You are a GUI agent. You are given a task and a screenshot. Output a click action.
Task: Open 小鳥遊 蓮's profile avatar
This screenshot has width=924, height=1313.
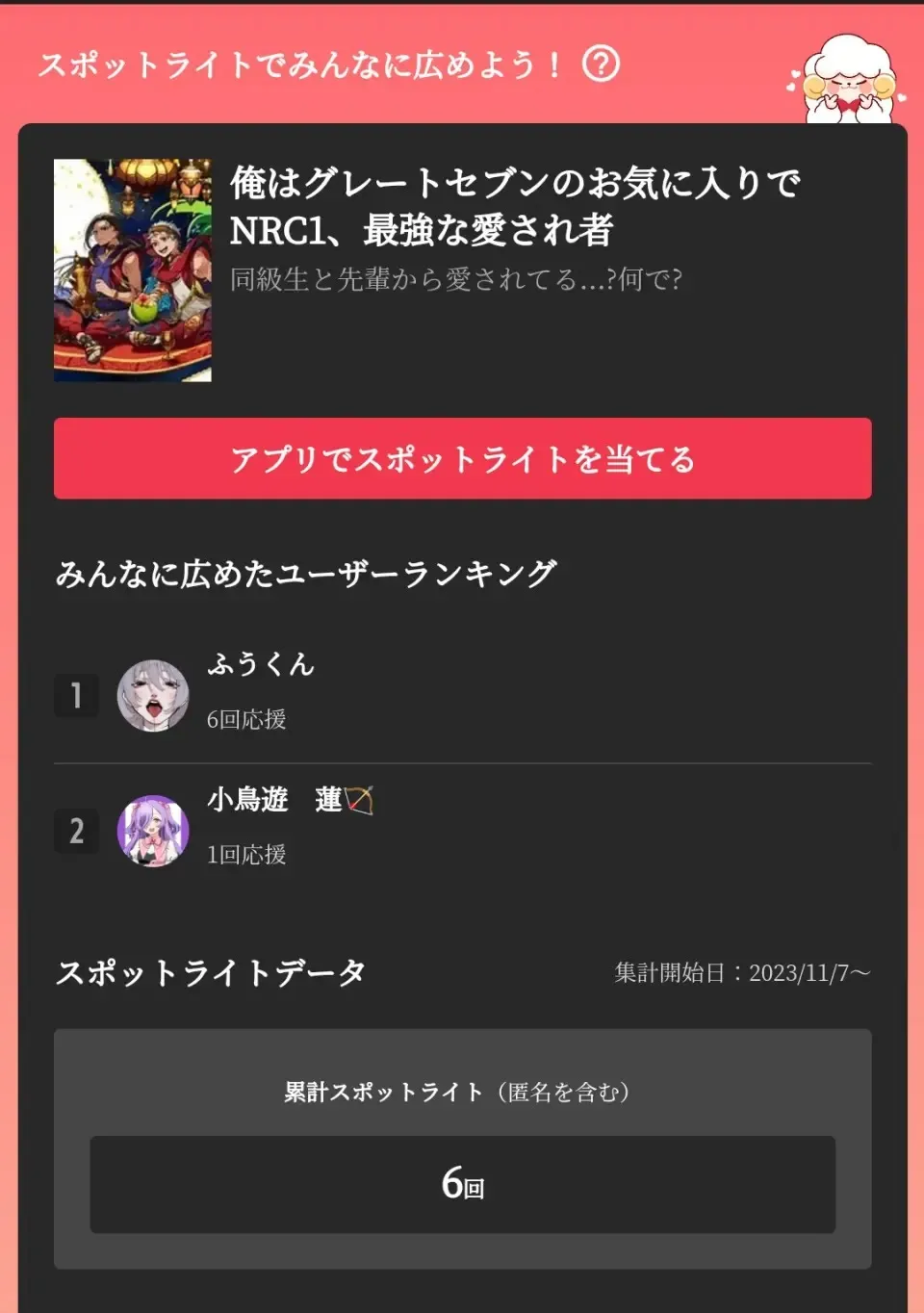[x=153, y=830]
